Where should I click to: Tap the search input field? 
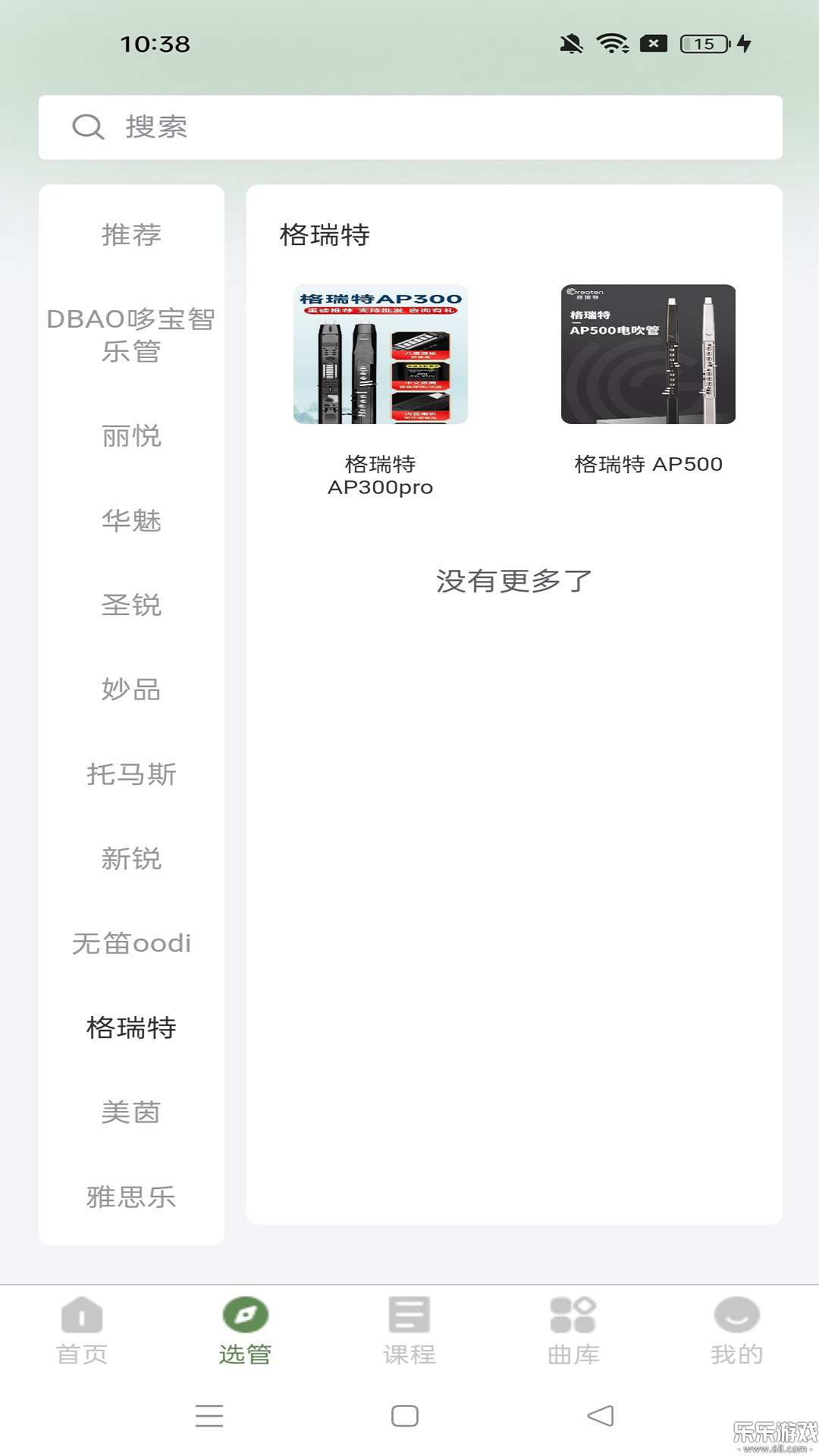point(409,127)
